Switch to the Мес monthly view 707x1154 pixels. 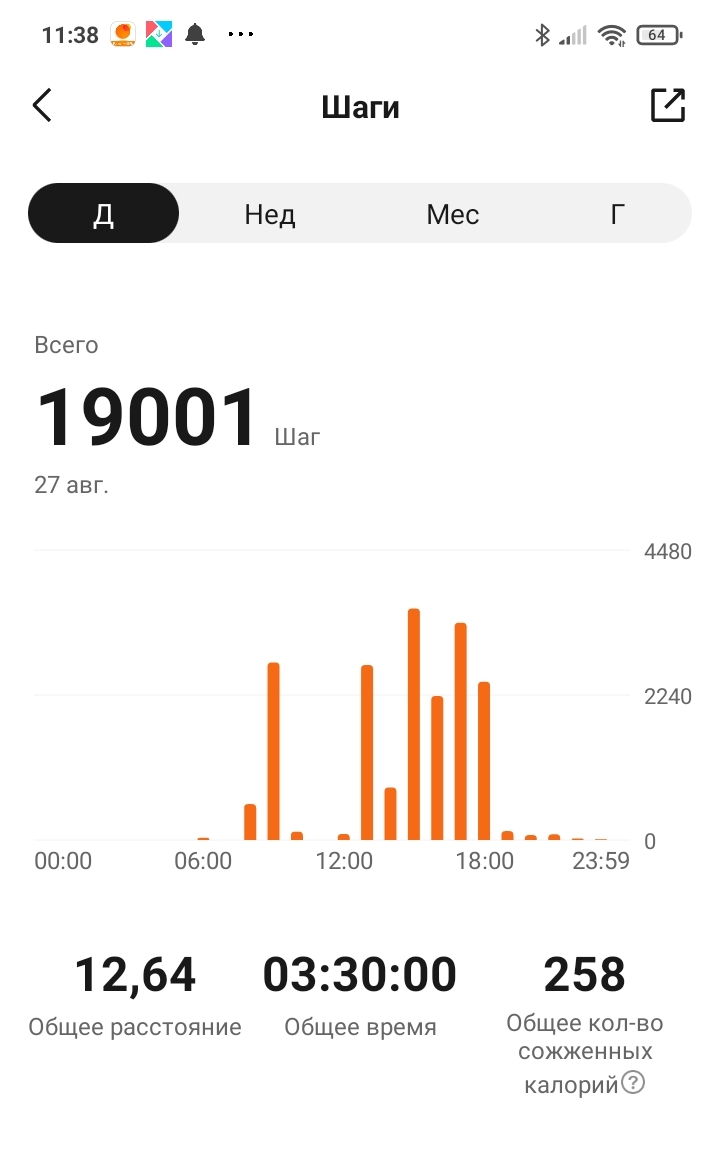tap(453, 214)
